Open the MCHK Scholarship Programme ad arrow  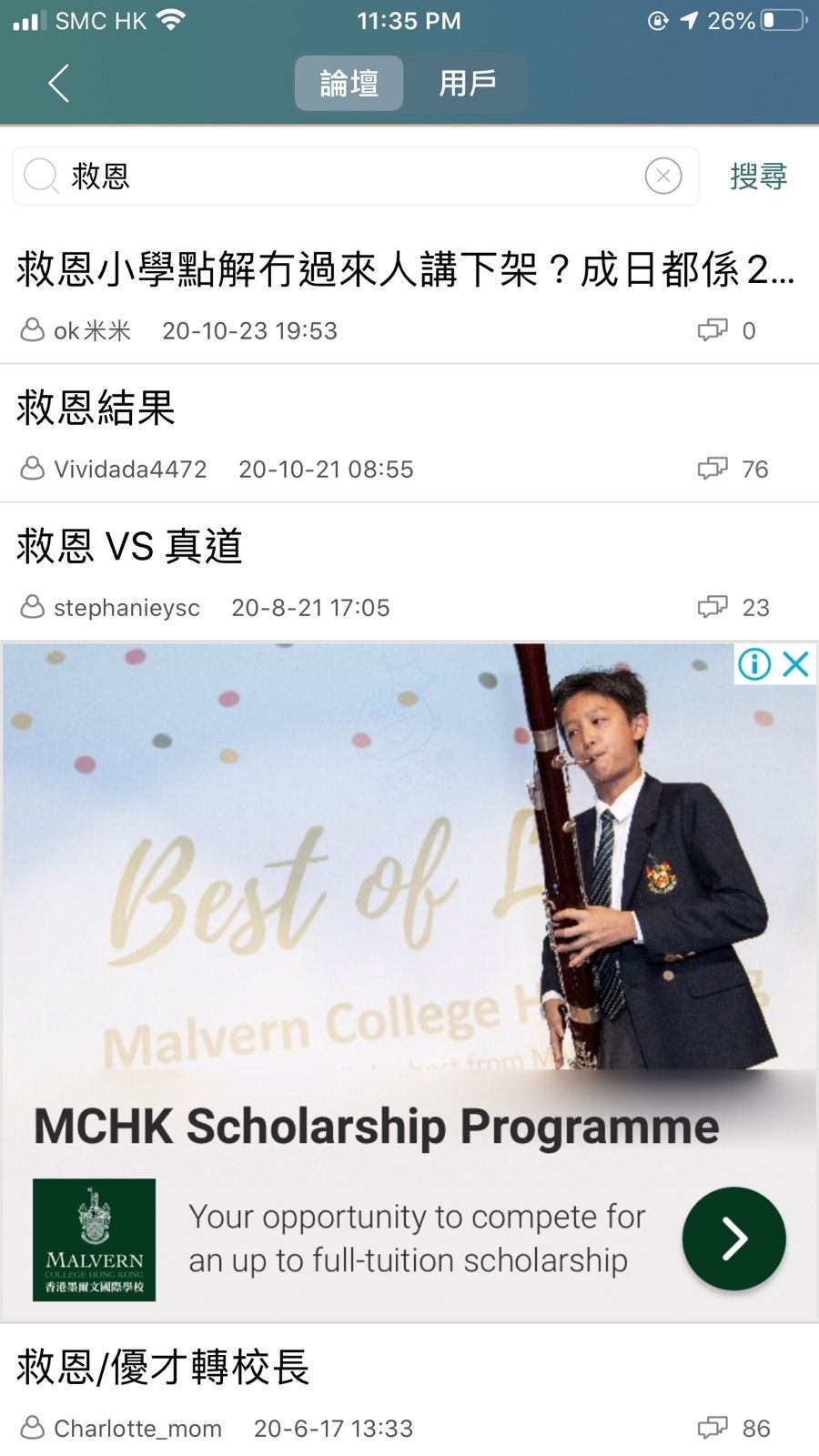[x=733, y=1239]
